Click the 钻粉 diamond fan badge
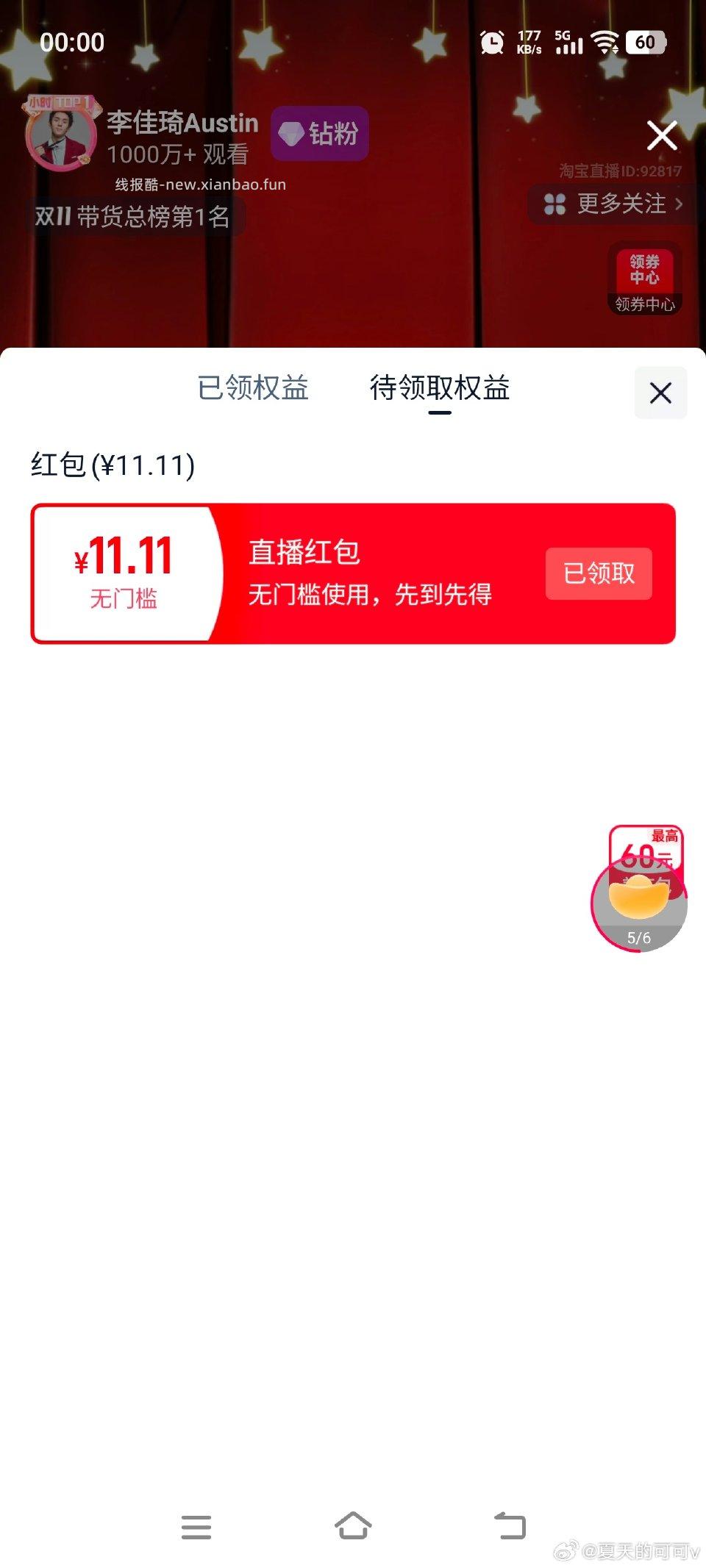Screen dimensions: 706x1568 pos(319,133)
